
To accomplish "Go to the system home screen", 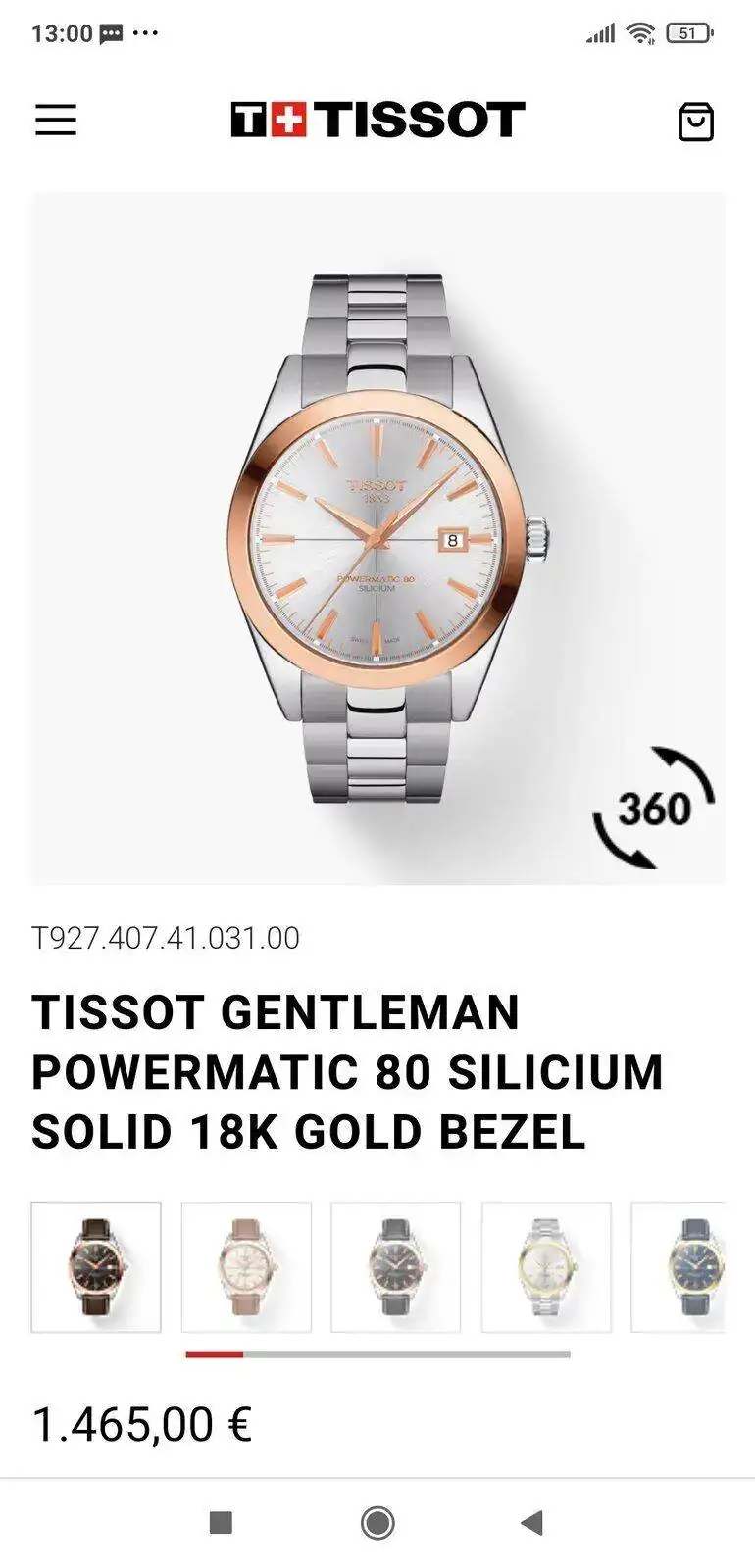I will (x=377, y=1522).
